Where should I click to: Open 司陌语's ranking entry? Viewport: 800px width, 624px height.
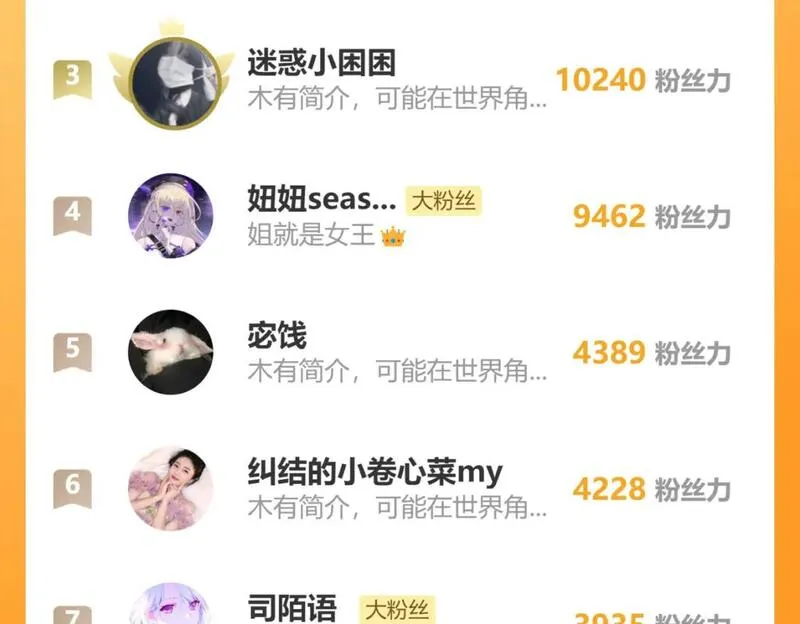pyautogui.click(x=292, y=606)
